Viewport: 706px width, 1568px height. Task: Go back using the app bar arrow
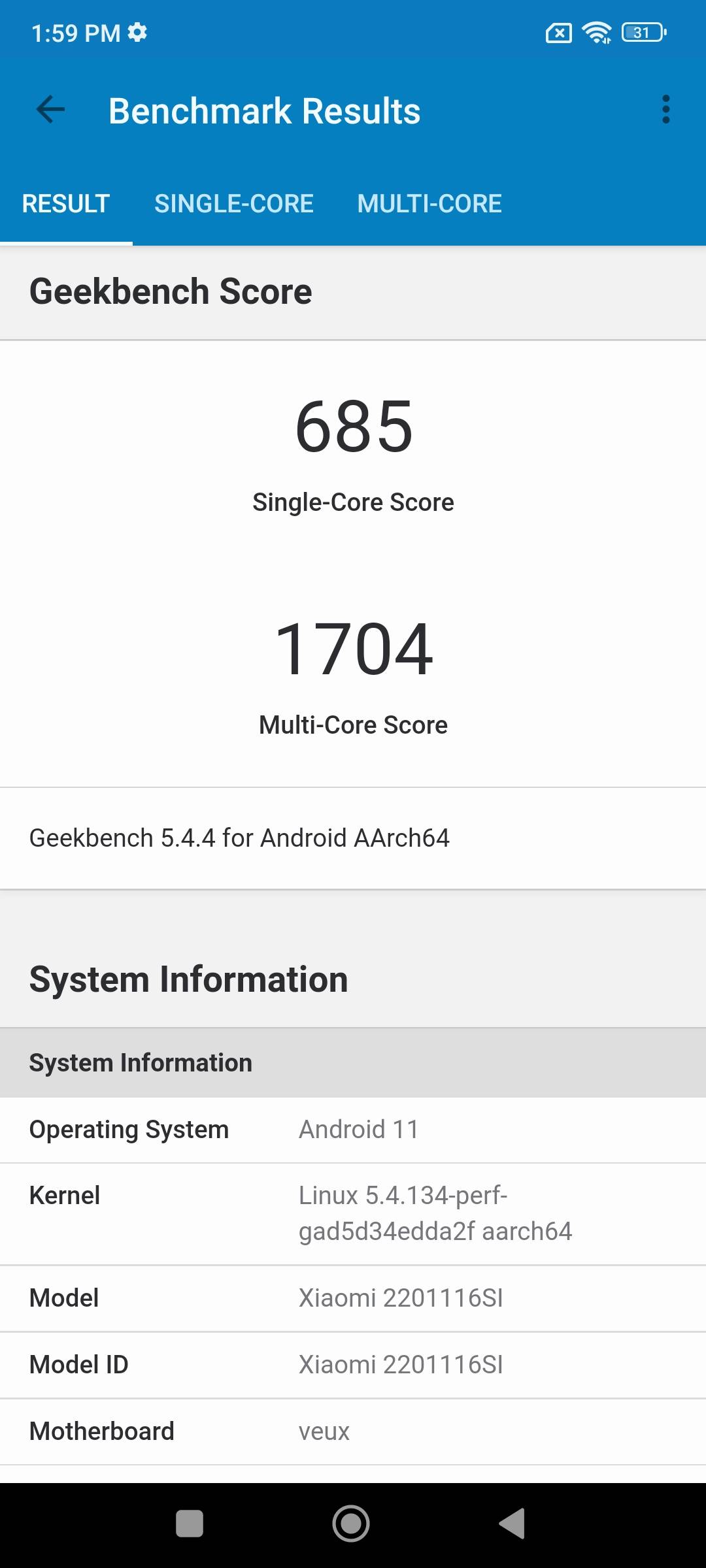(x=50, y=110)
